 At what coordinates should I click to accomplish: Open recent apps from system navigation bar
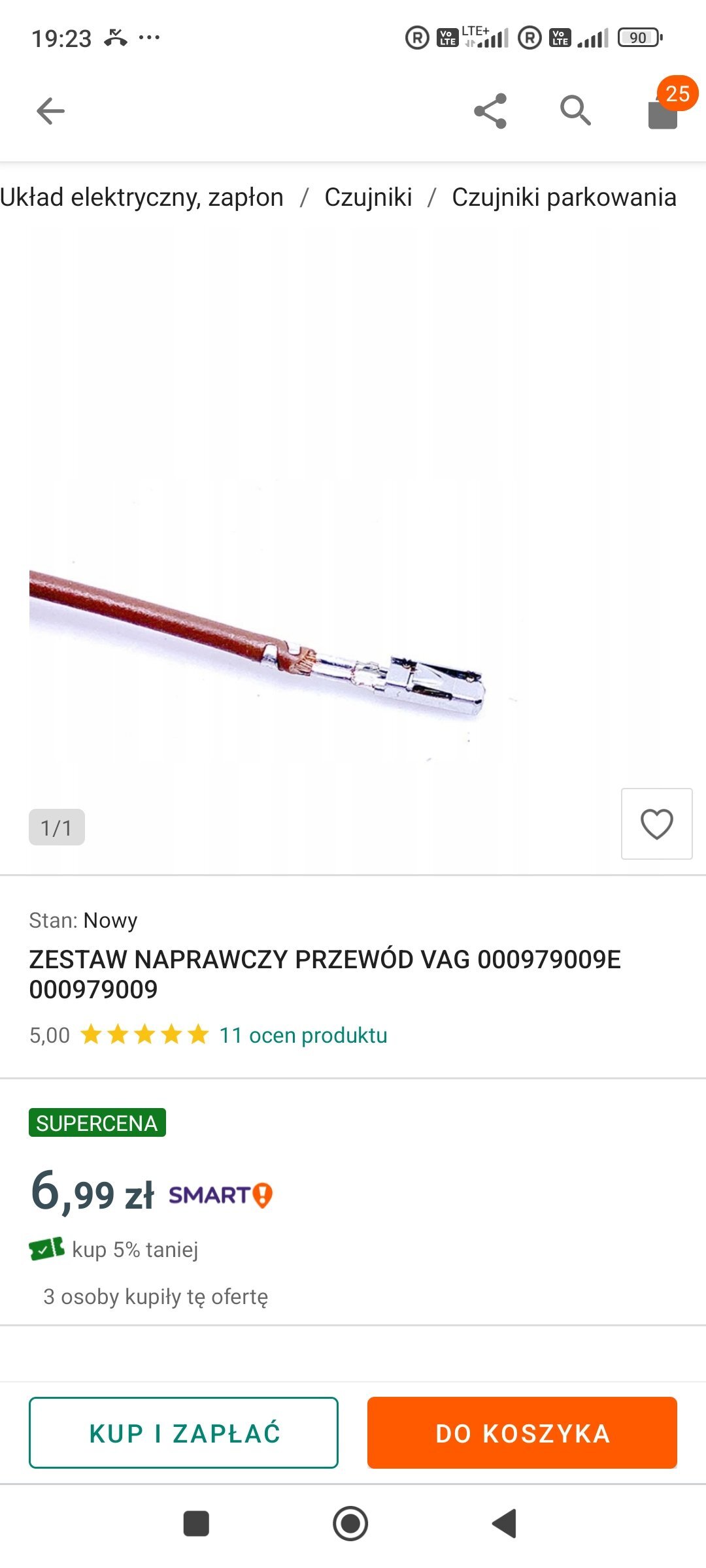point(196,1524)
